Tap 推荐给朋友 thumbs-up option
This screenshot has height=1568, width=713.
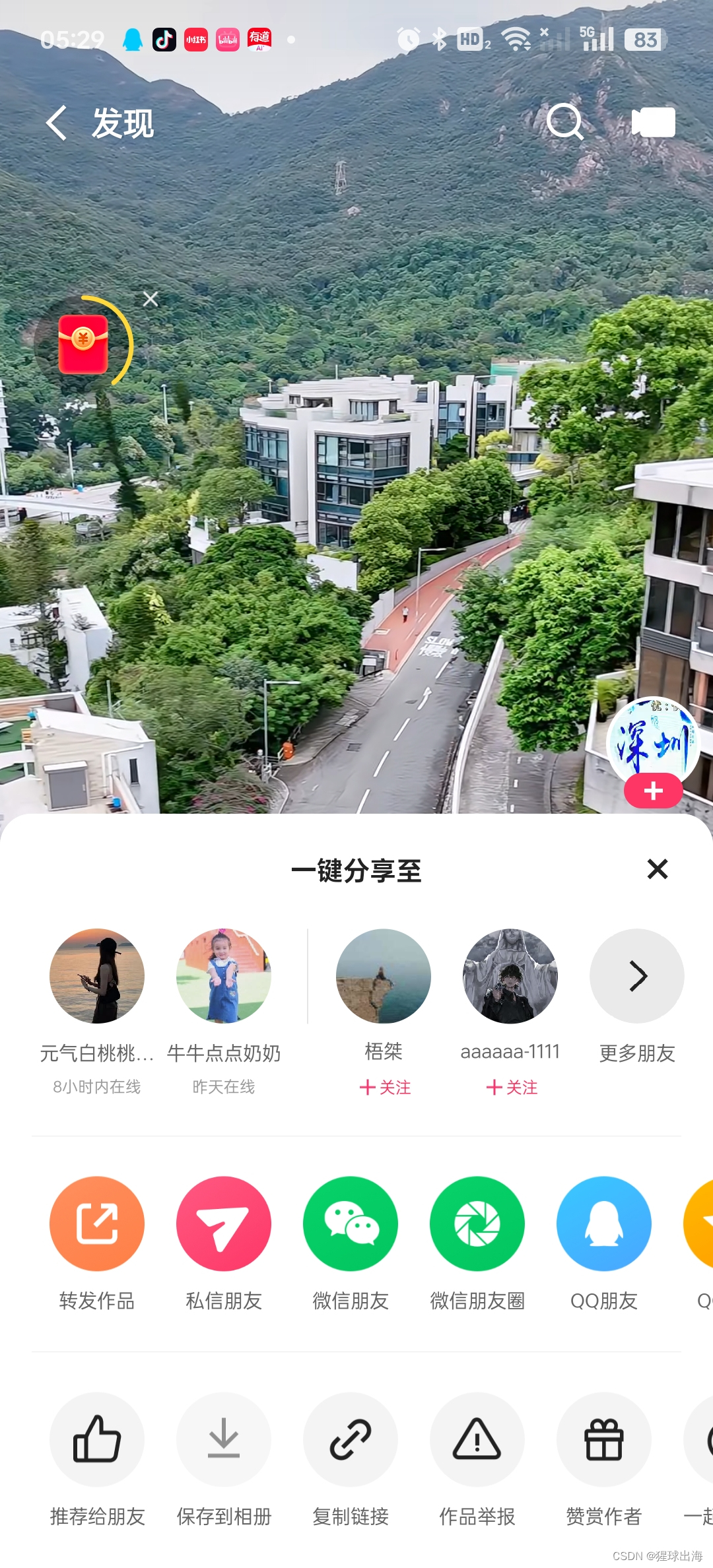coord(97,1439)
